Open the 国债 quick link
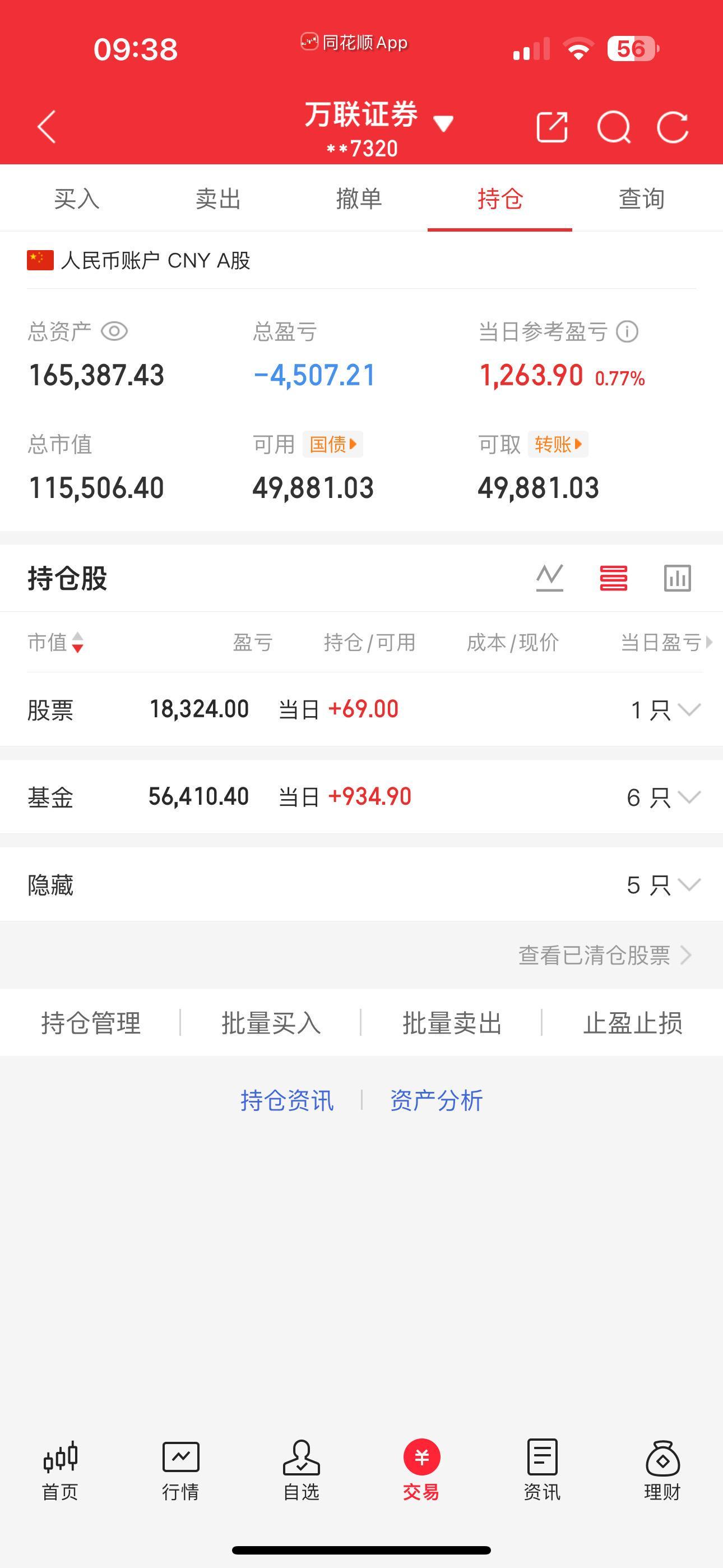The image size is (723, 1568). (332, 444)
